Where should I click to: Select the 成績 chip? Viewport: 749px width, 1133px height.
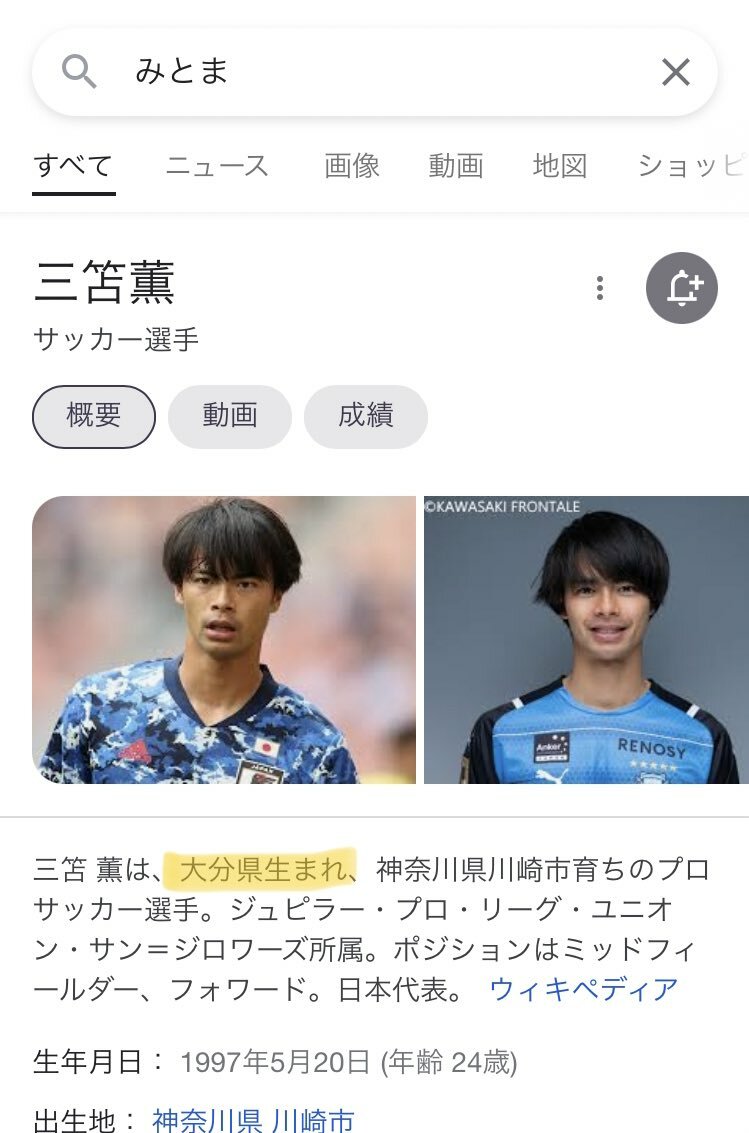(x=366, y=416)
